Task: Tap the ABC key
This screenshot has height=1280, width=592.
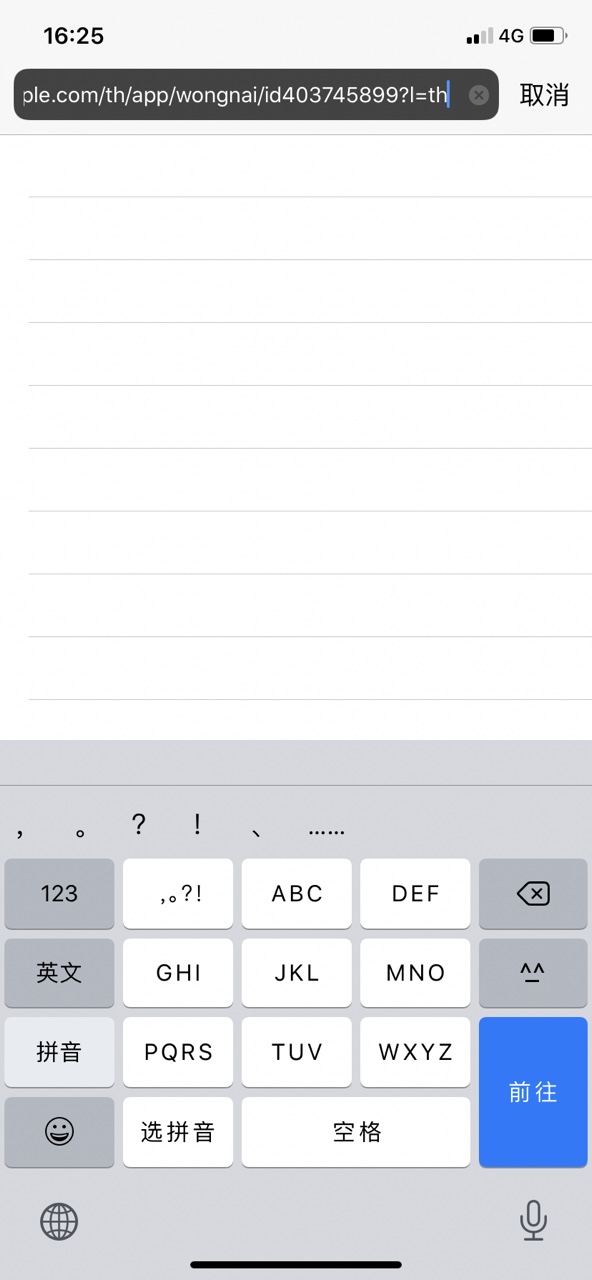Action: [x=297, y=894]
